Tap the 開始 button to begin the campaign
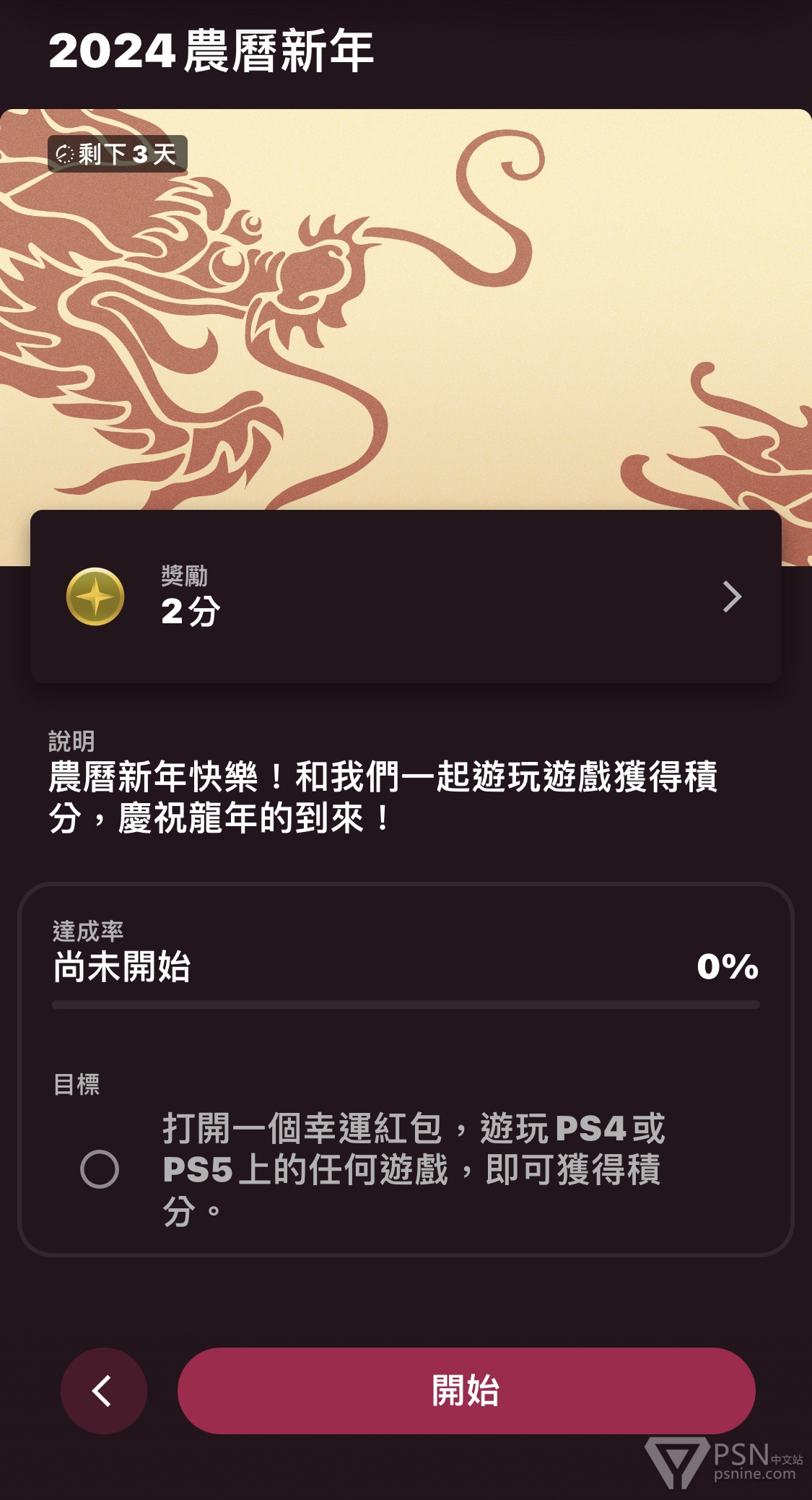Viewport: 812px width, 1500px height. 466,1390
